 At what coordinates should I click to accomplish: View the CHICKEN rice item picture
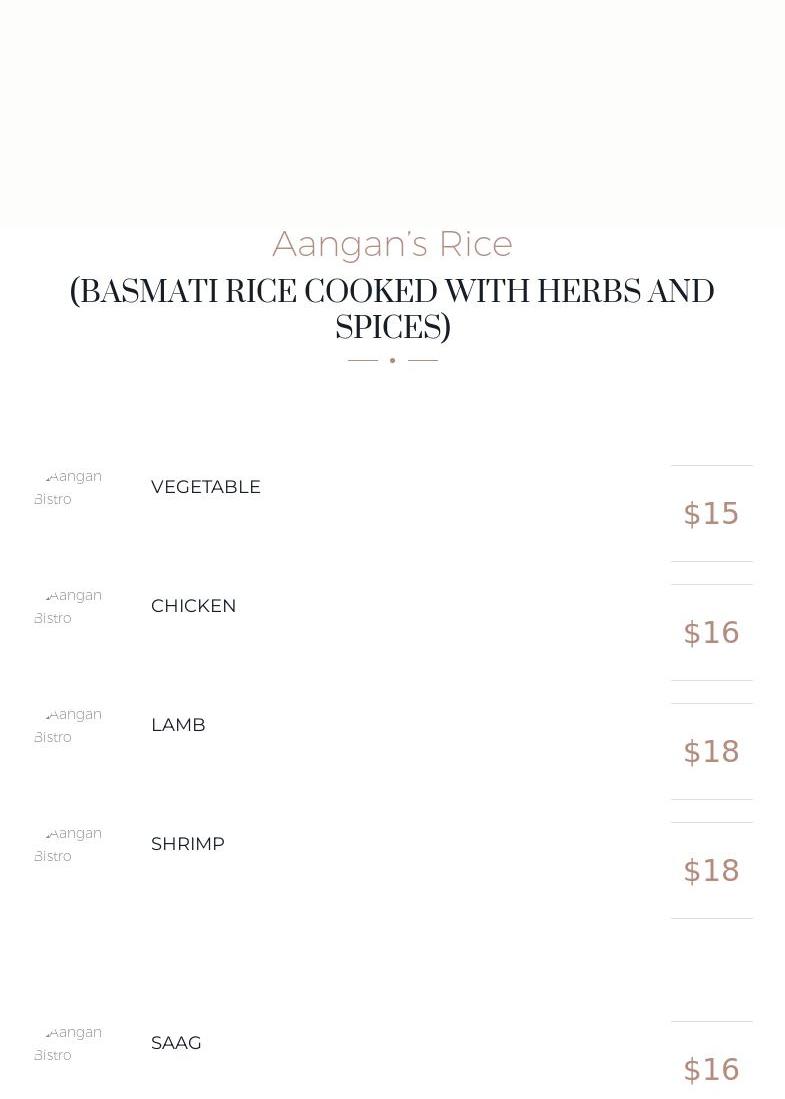coord(68,607)
